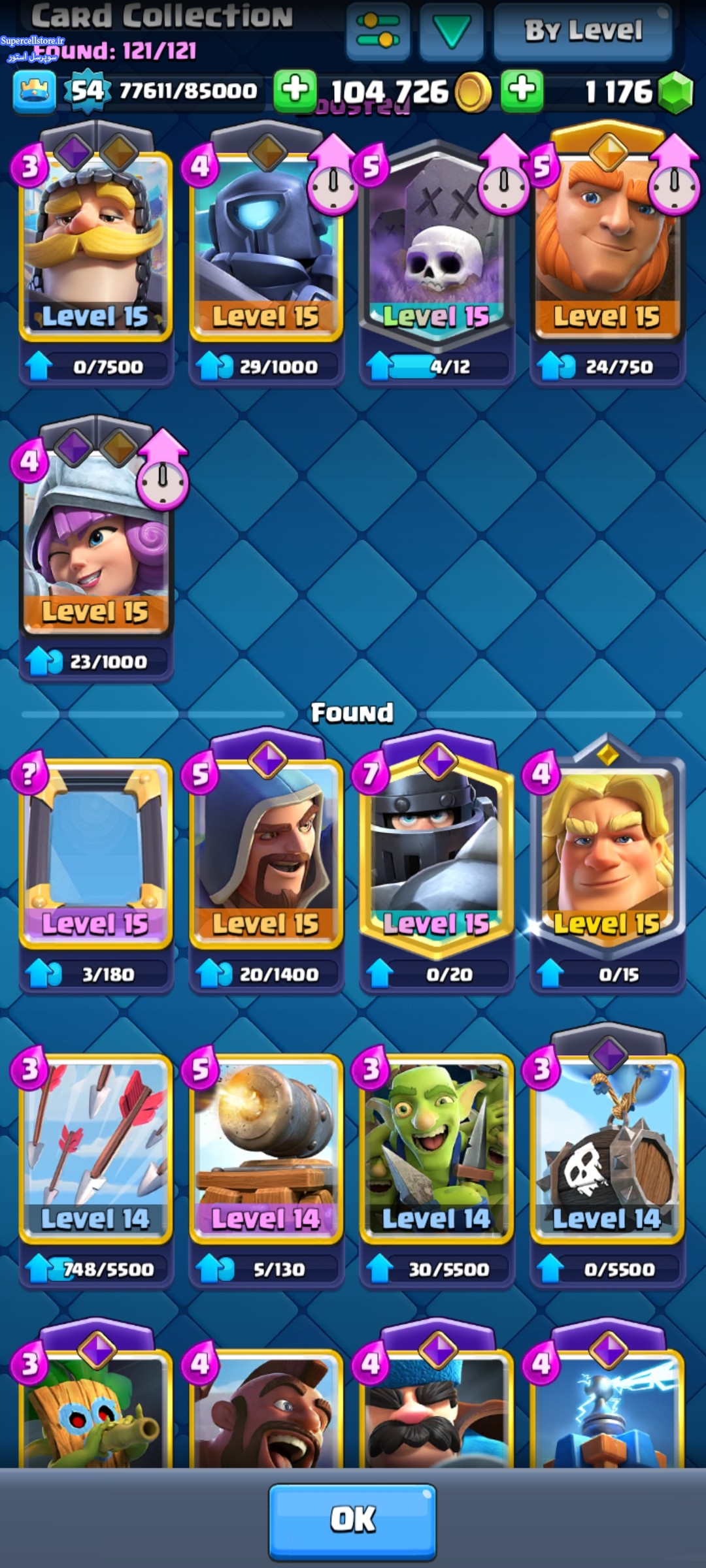
Task: Change sorting via By Level button
Action: point(583,31)
